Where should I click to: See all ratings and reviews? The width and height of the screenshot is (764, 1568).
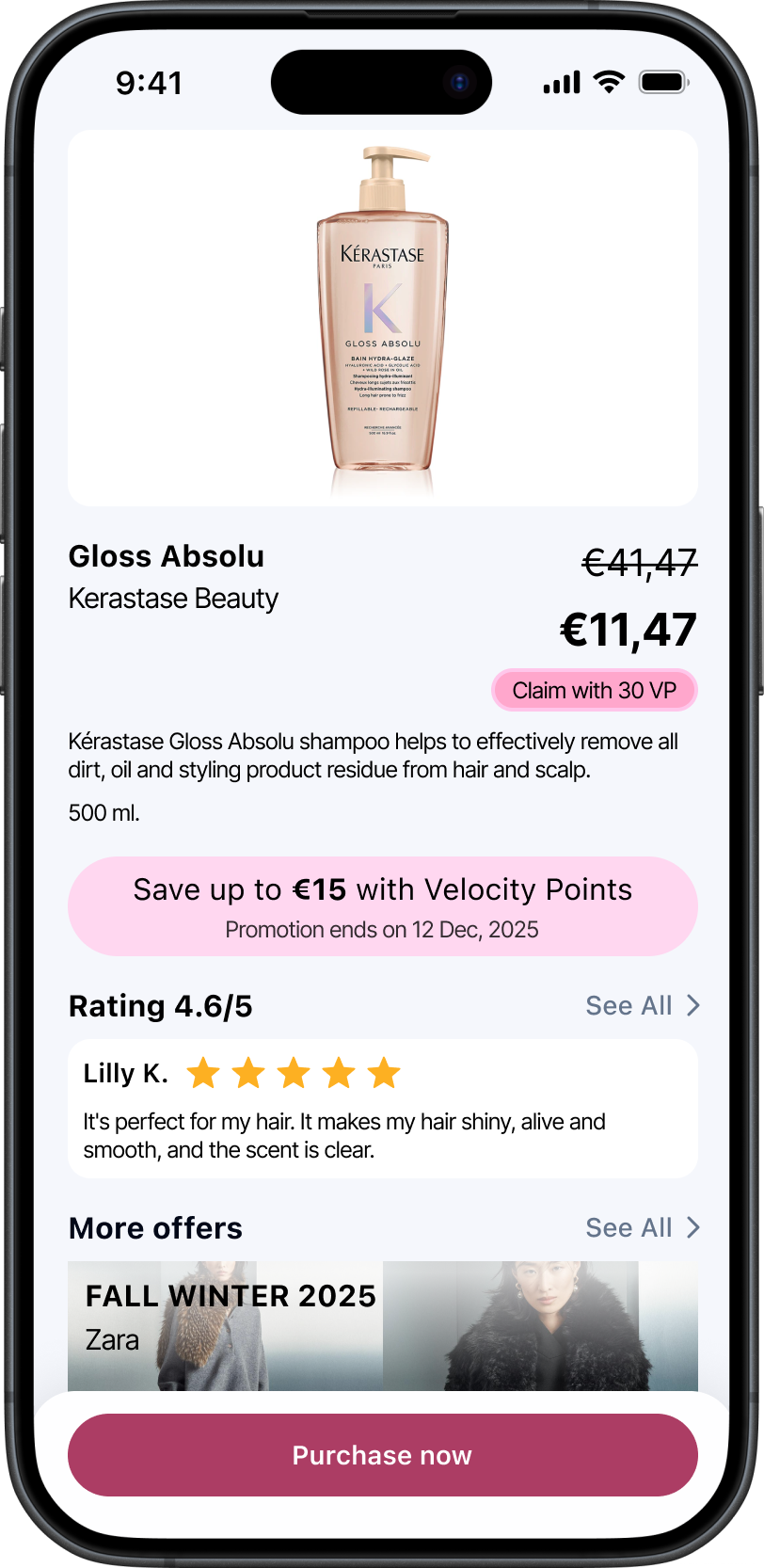tap(642, 1005)
